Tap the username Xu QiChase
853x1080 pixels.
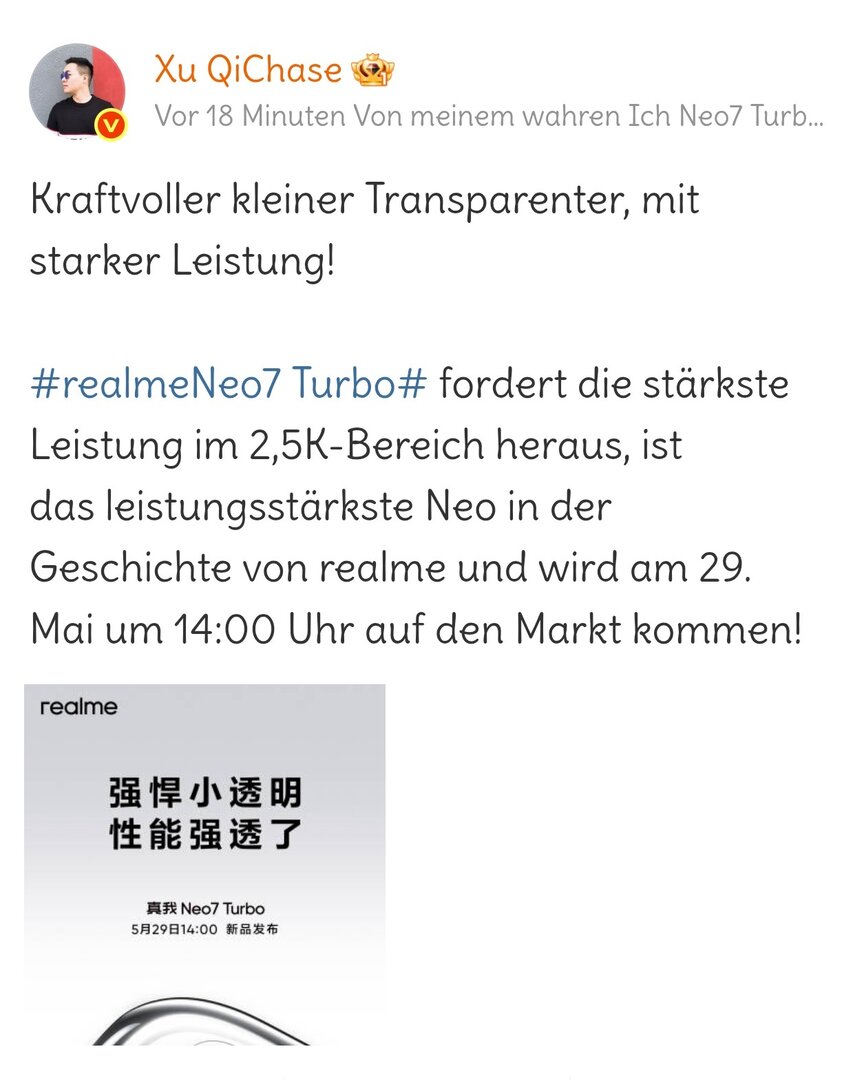pos(248,70)
